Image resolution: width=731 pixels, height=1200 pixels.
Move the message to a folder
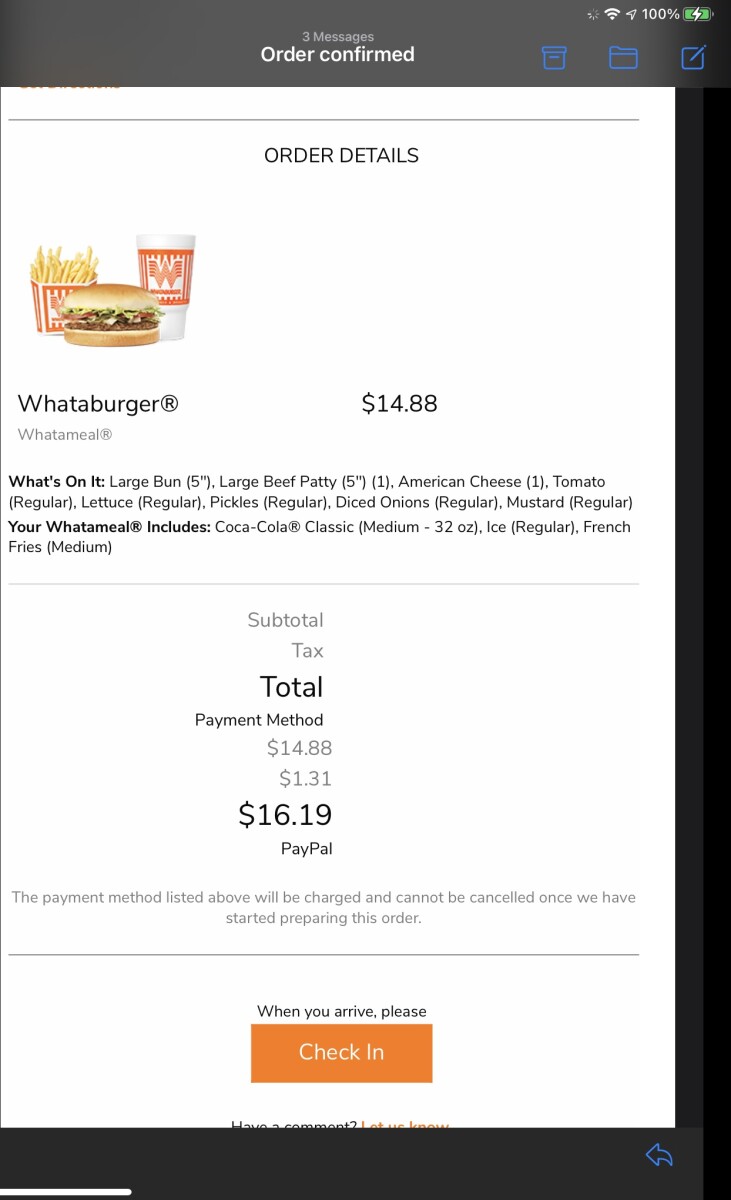[623, 58]
